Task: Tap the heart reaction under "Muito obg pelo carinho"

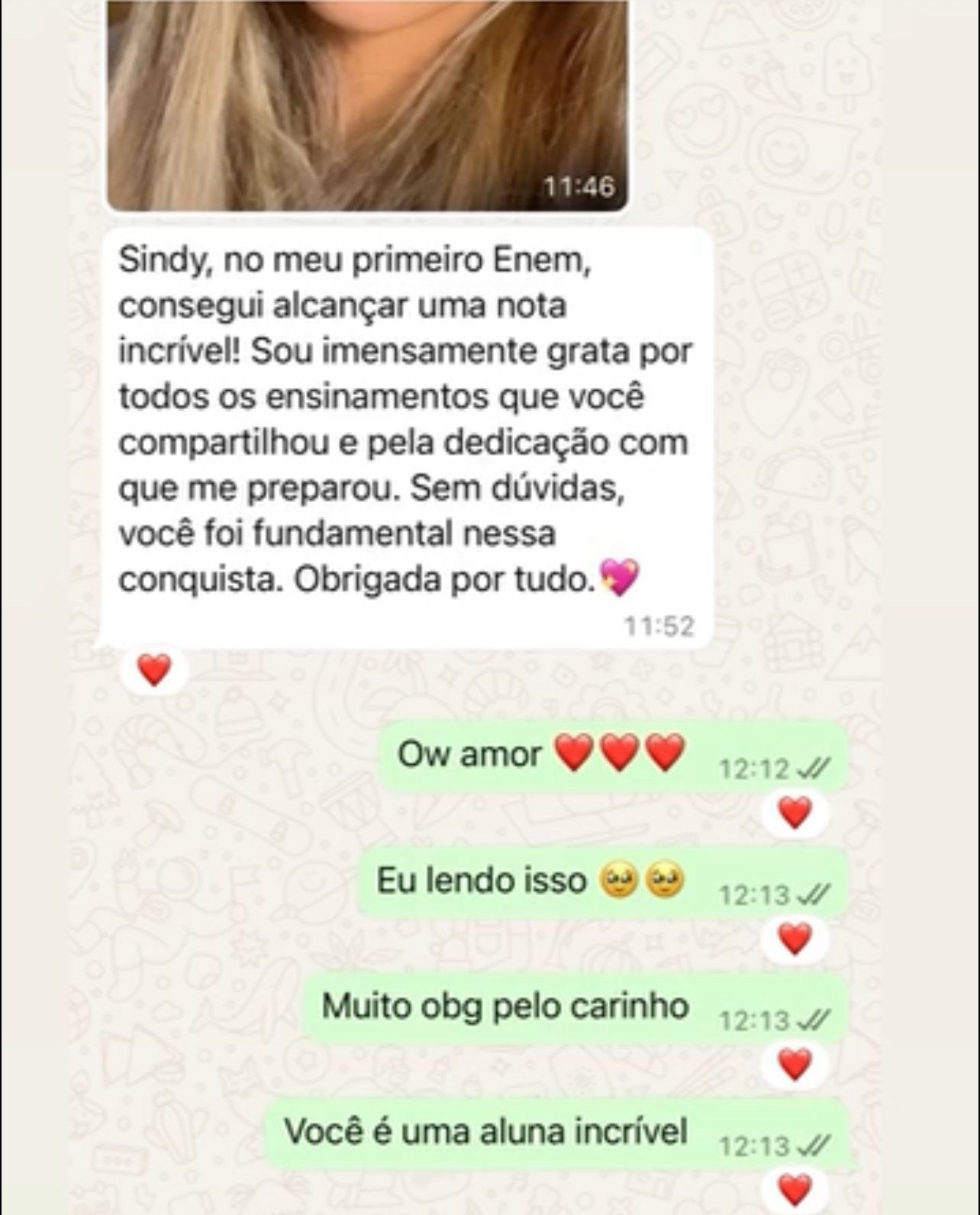Action: click(794, 1063)
